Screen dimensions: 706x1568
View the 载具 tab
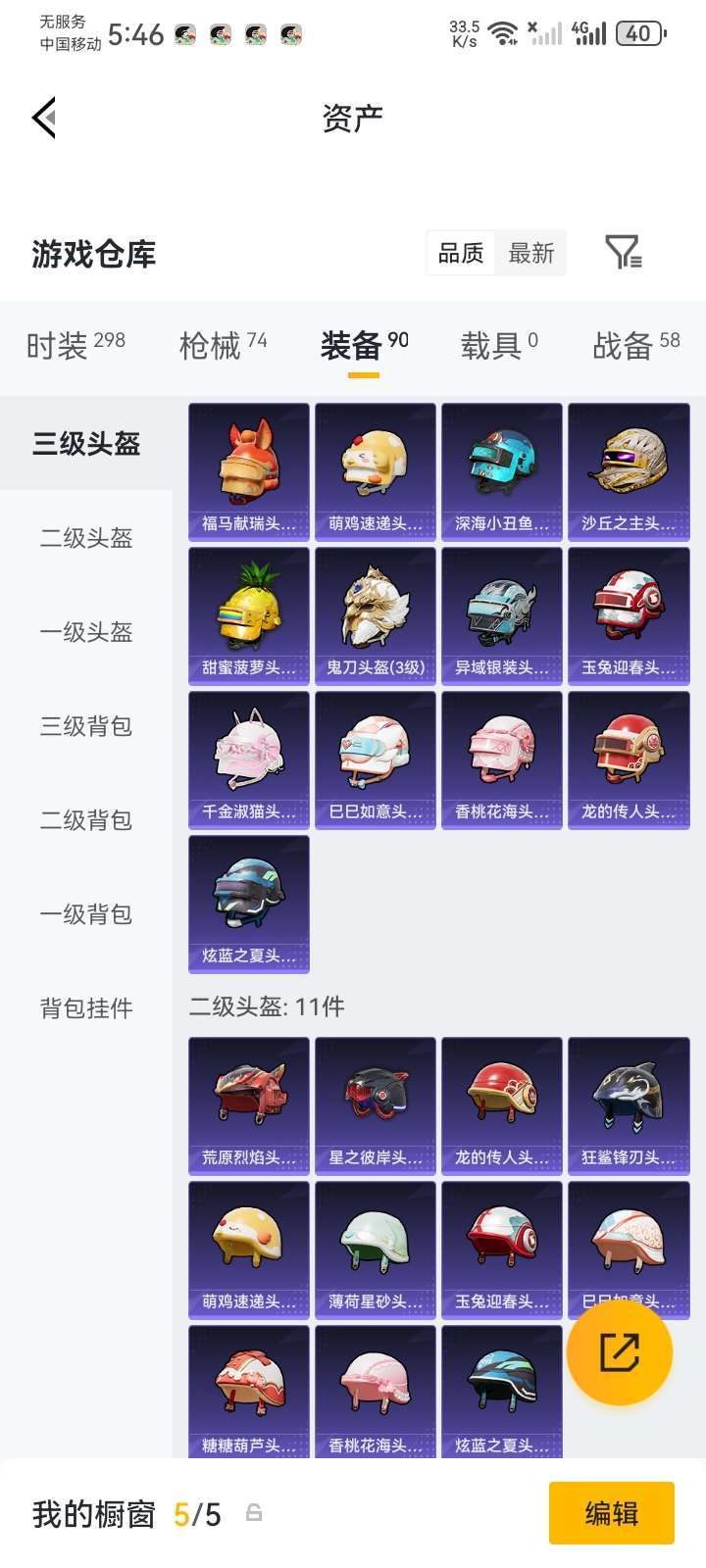coord(491,343)
